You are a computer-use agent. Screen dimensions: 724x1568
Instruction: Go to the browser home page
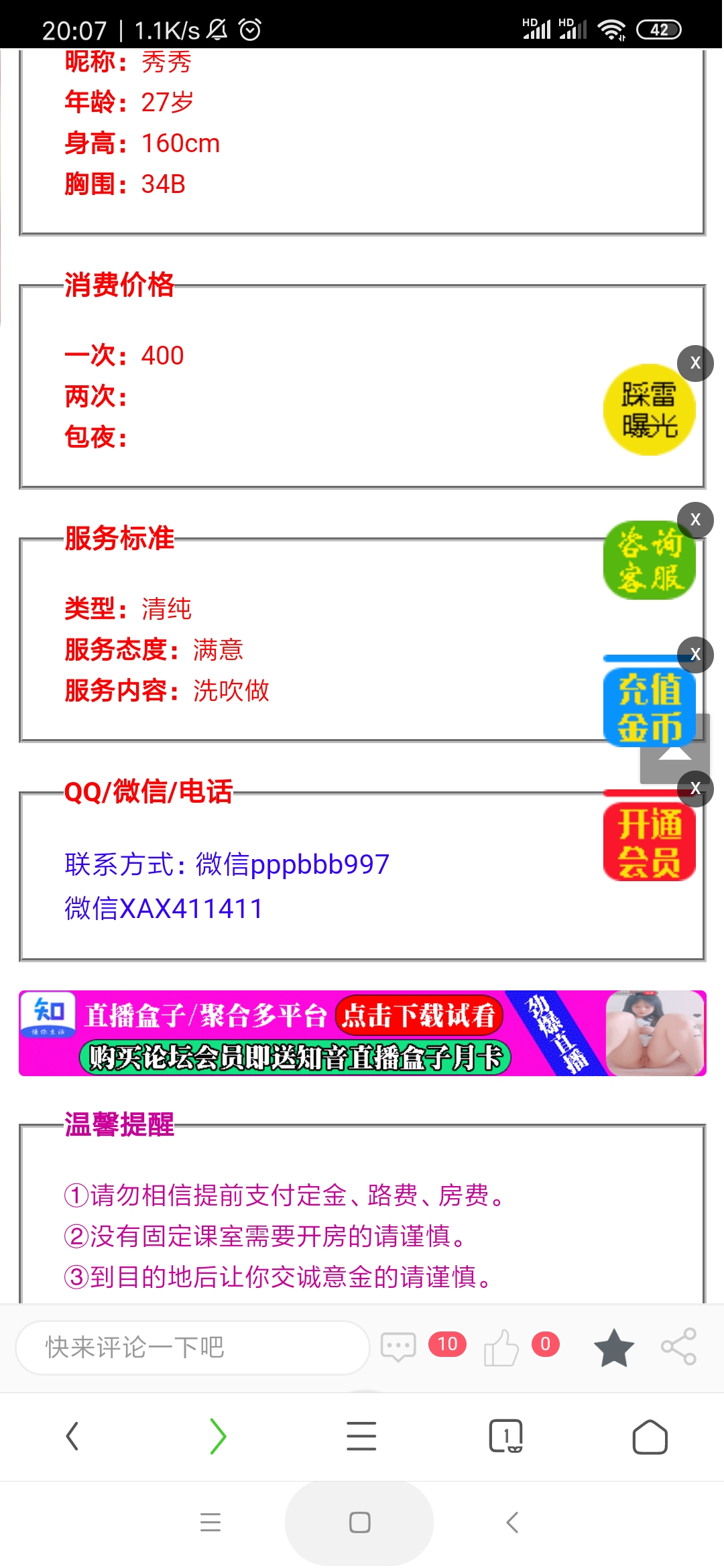tap(650, 1436)
